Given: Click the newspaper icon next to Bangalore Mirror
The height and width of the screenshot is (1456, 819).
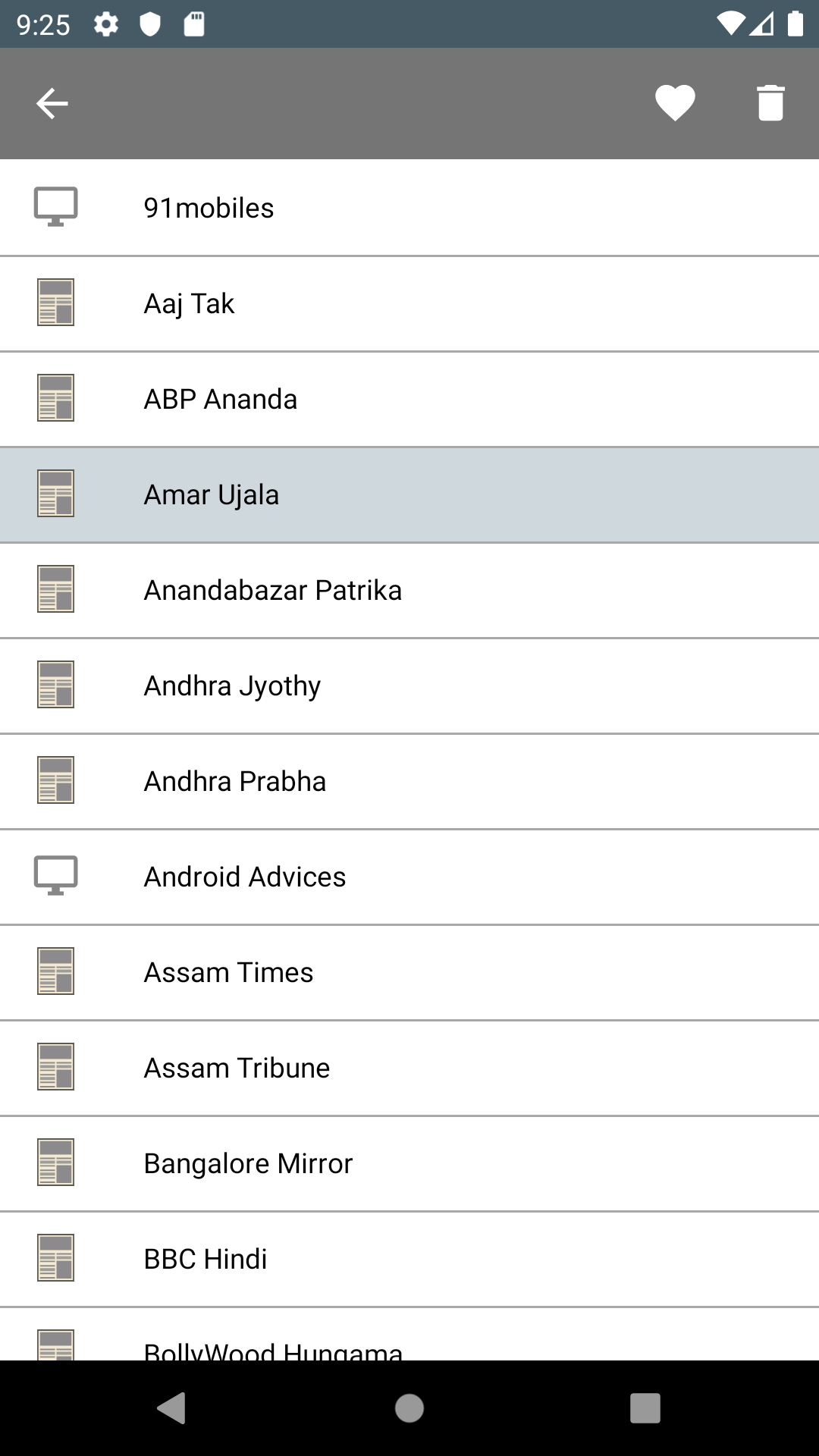Looking at the screenshot, I should point(55,1163).
